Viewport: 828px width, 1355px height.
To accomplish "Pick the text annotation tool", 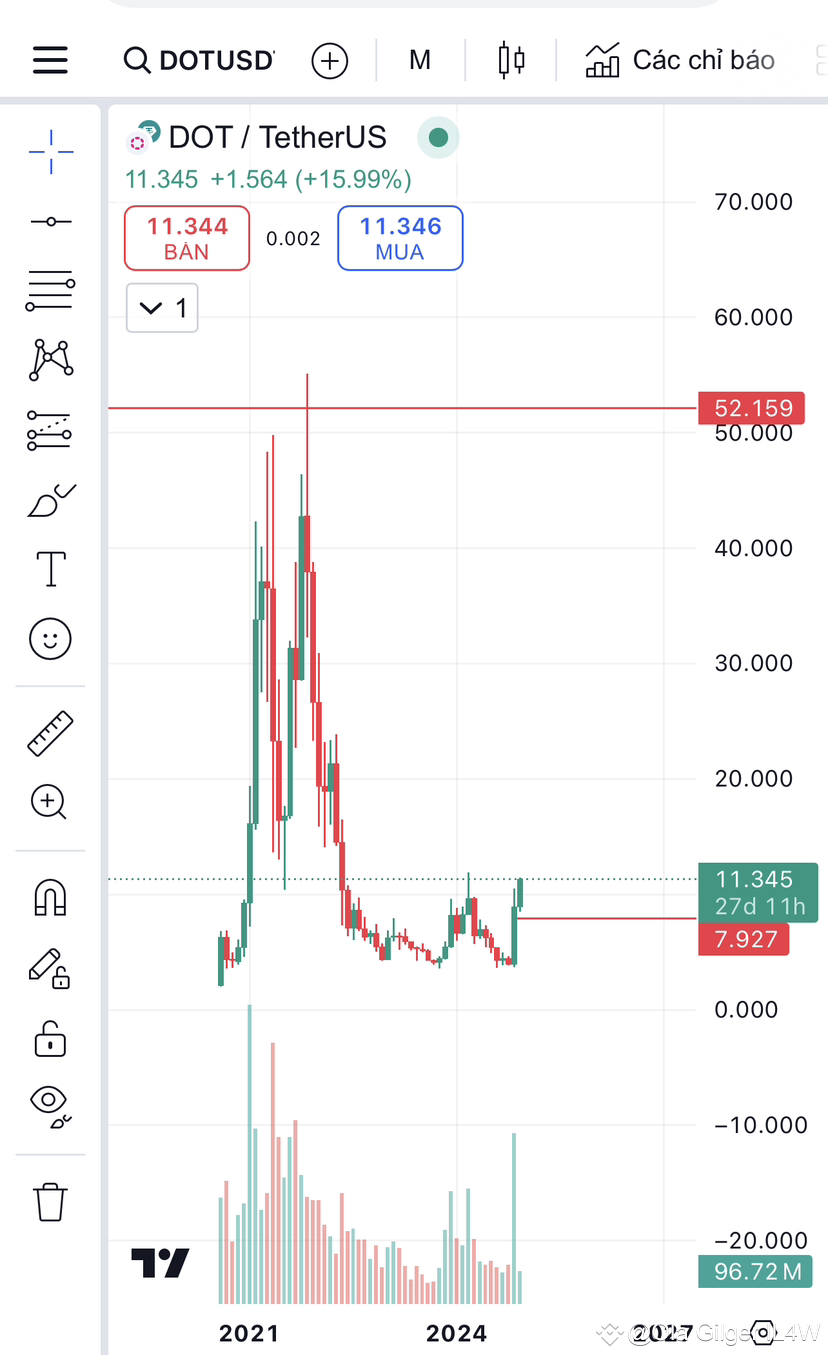I will (x=50, y=568).
